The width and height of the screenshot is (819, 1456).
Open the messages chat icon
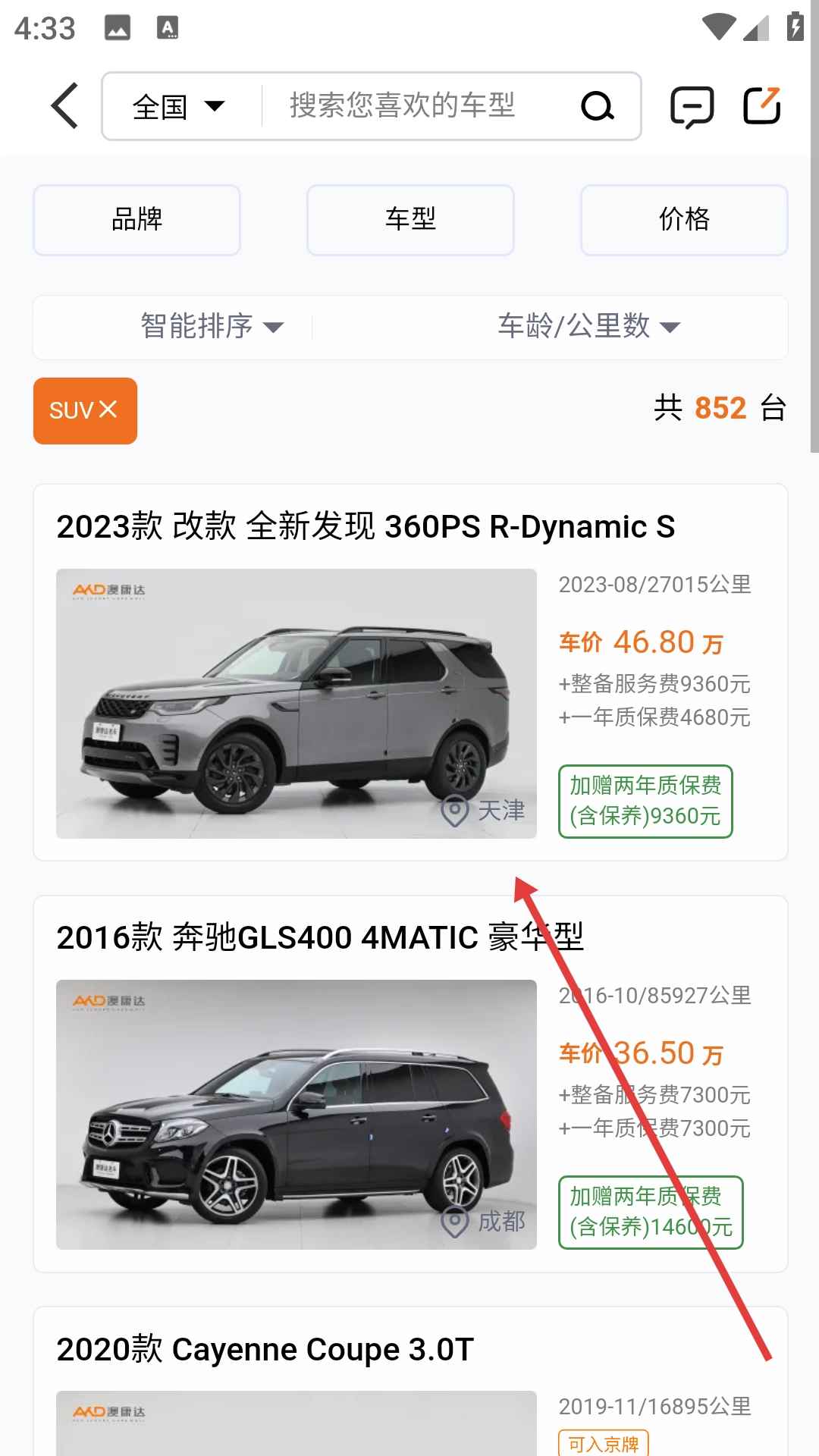(x=692, y=106)
